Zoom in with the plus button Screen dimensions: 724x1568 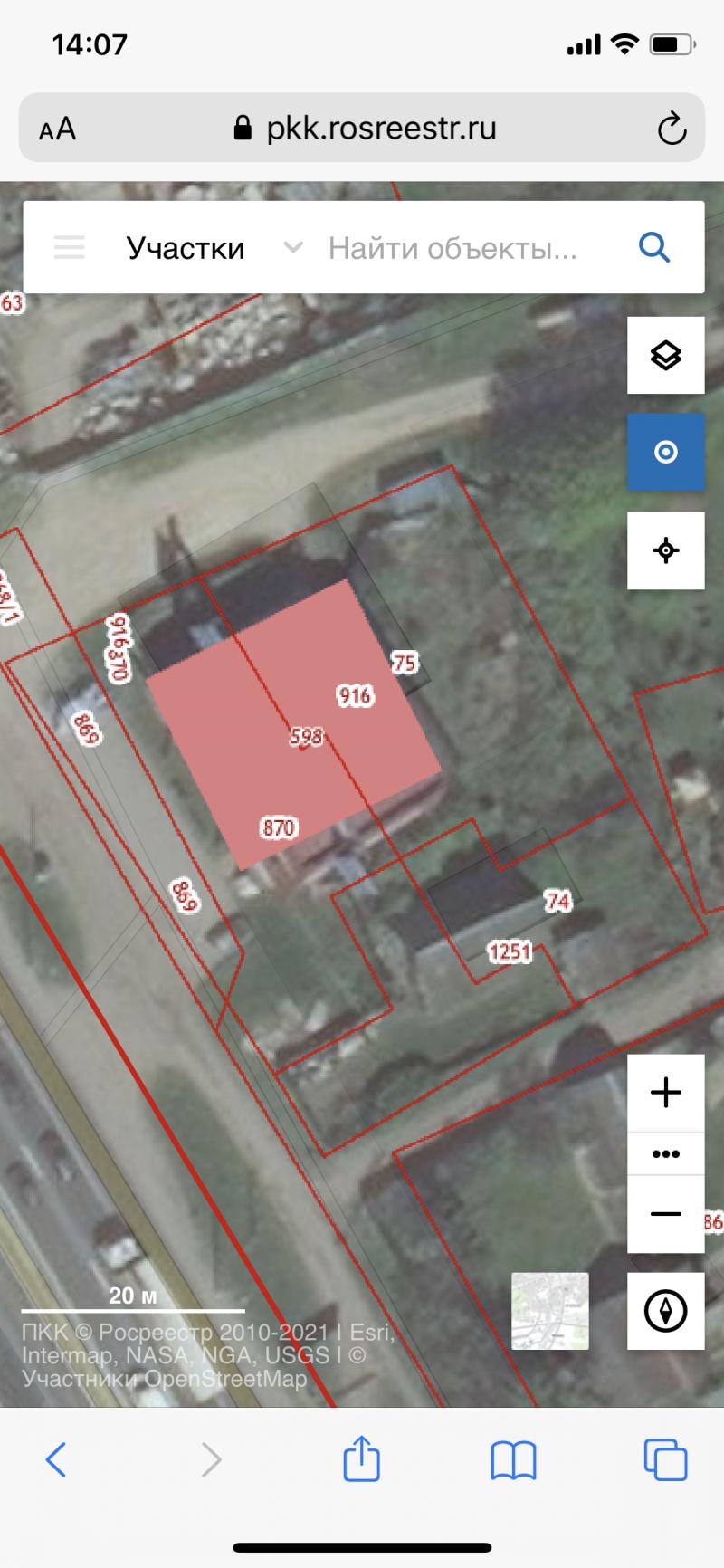click(x=666, y=1093)
